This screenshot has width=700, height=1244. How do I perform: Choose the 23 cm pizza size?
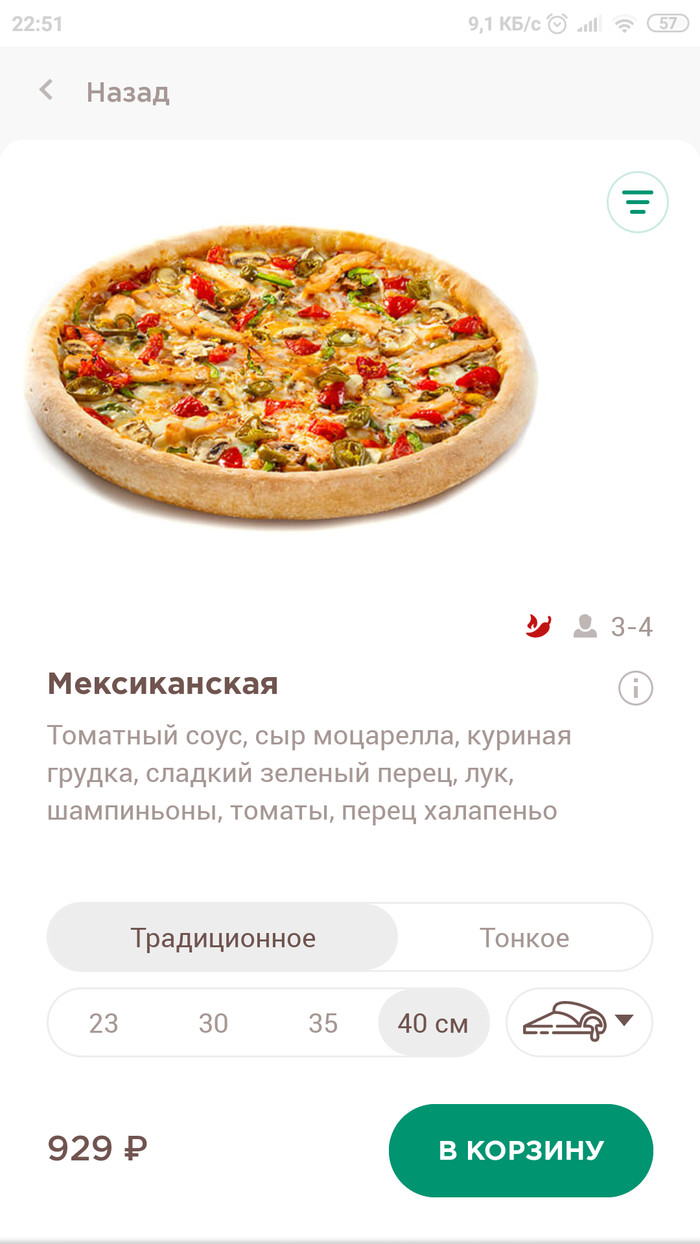pos(103,1023)
